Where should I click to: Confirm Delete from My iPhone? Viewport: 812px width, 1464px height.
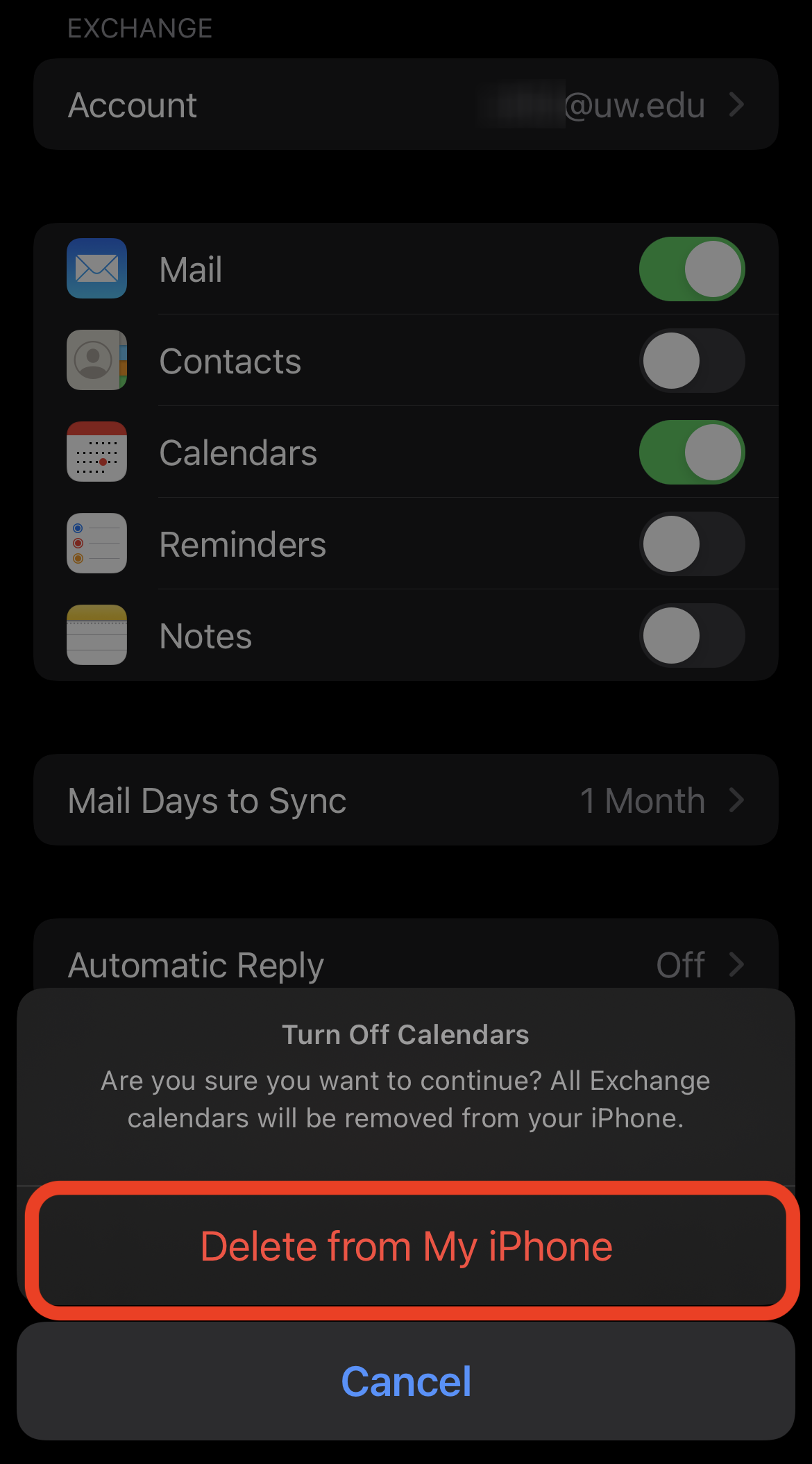point(406,1247)
